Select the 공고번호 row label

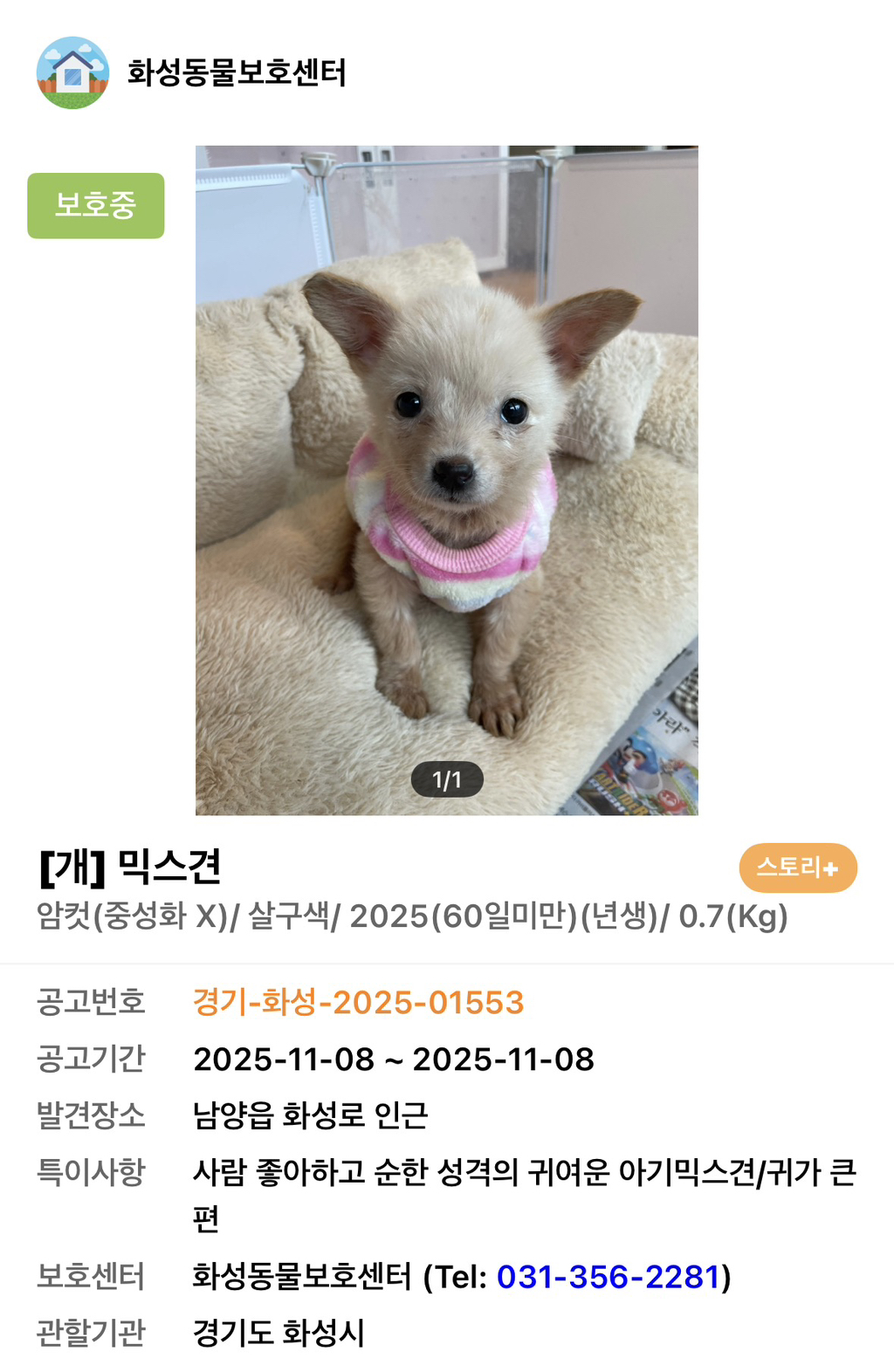92,1003
